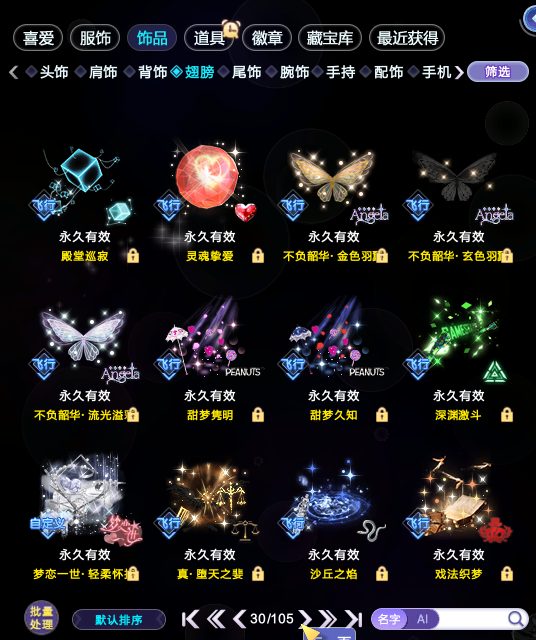The image size is (536, 640).
Task: Select the 尾饰 subcategory
Action: click(246, 72)
